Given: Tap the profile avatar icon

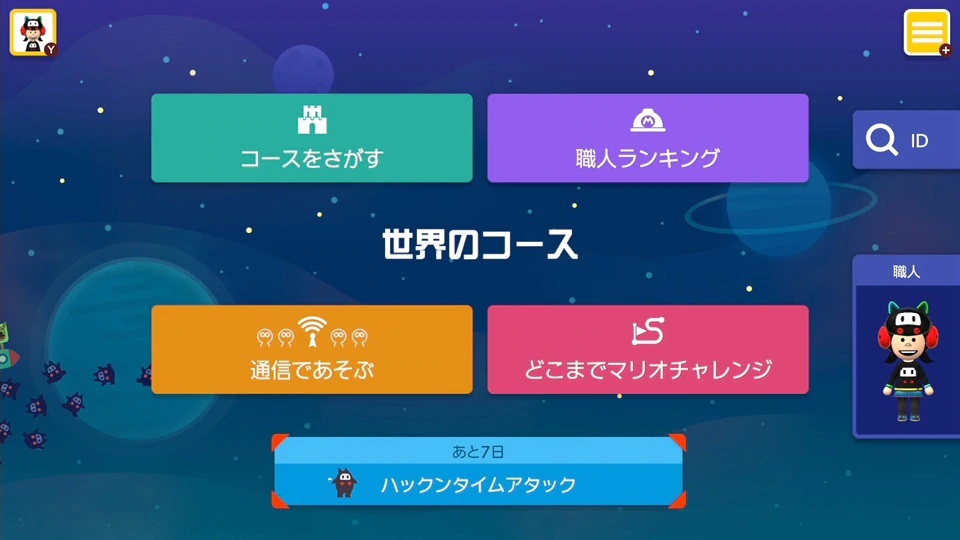Looking at the screenshot, I should pyautogui.click(x=32, y=32).
